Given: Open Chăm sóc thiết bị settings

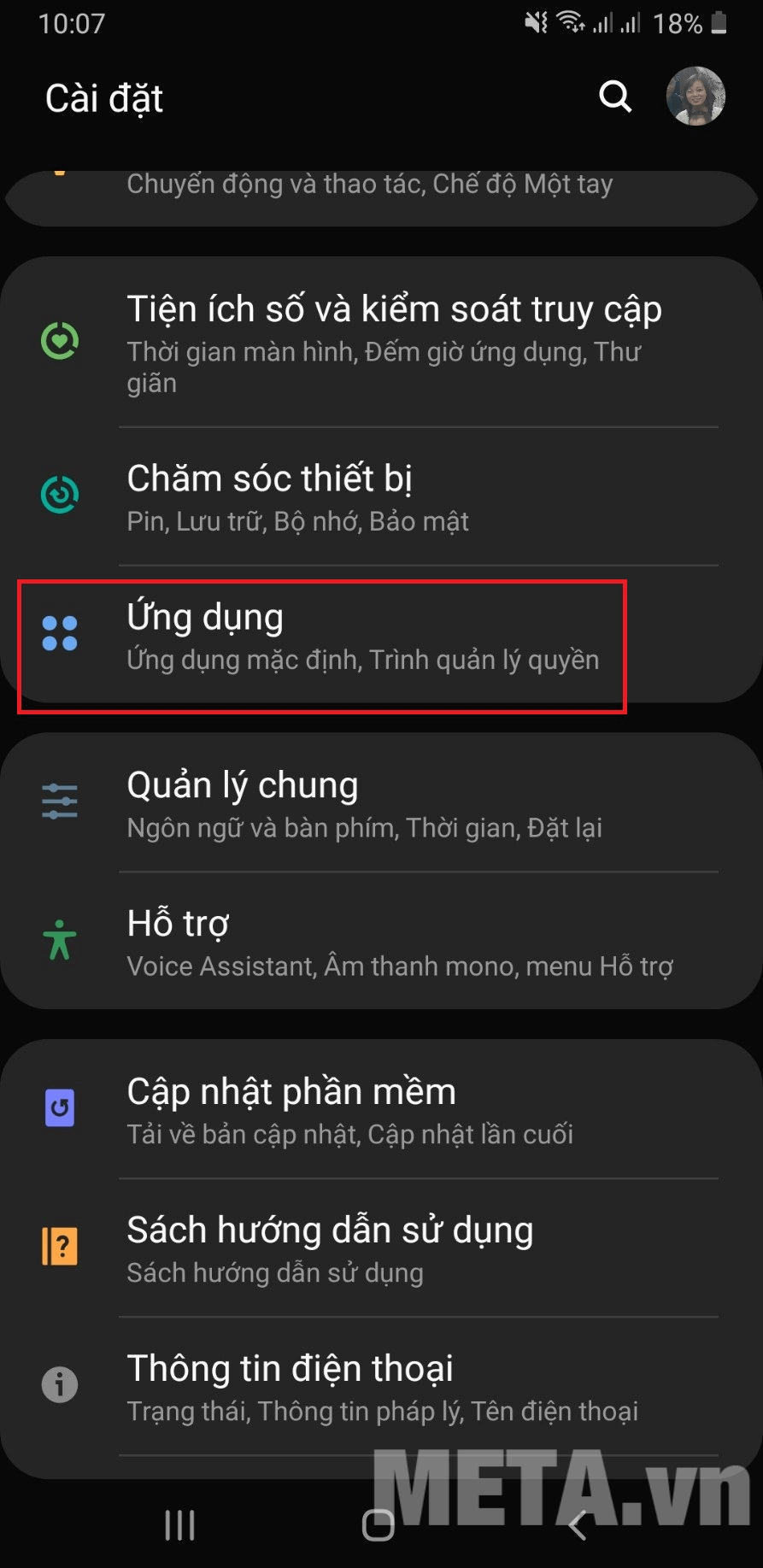Looking at the screenshot, I should click(393, 496).
